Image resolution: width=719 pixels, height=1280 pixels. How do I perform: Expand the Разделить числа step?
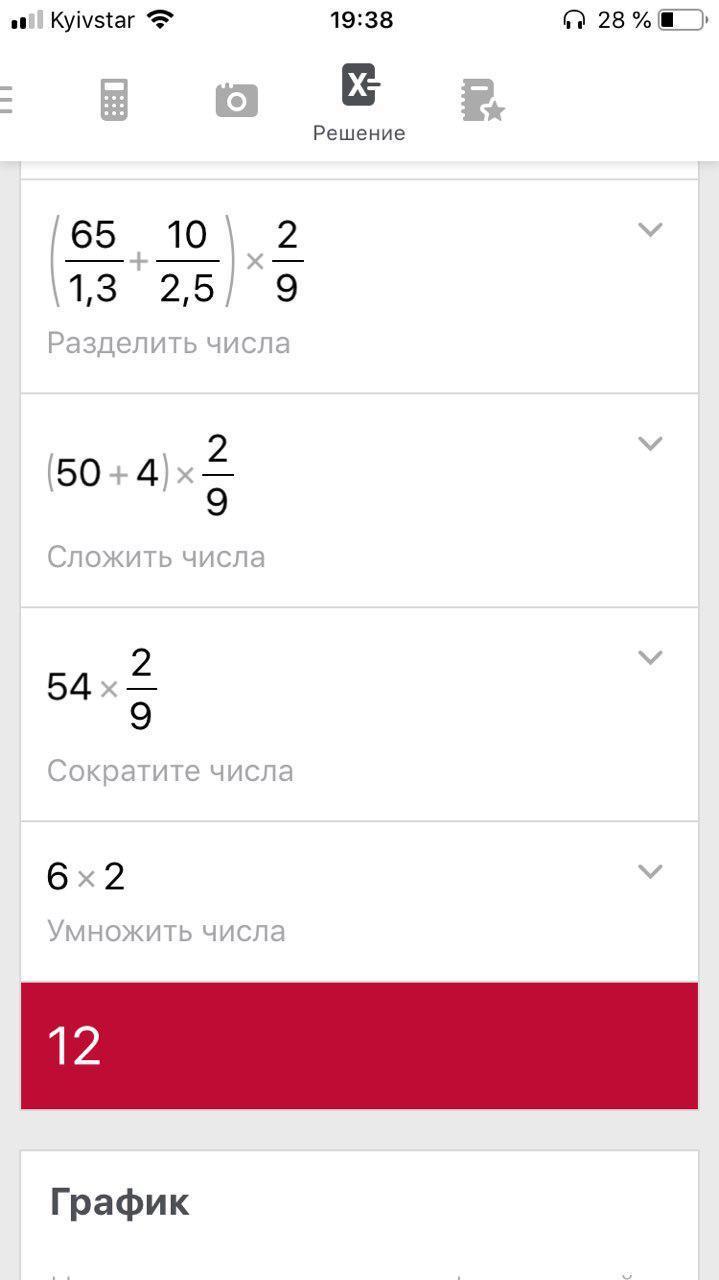coord(650,230)
